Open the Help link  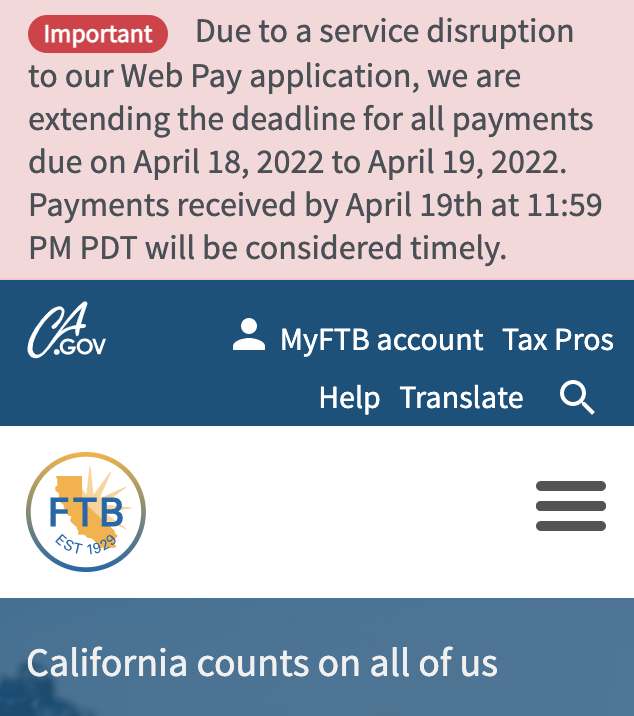tap(349, 398)
